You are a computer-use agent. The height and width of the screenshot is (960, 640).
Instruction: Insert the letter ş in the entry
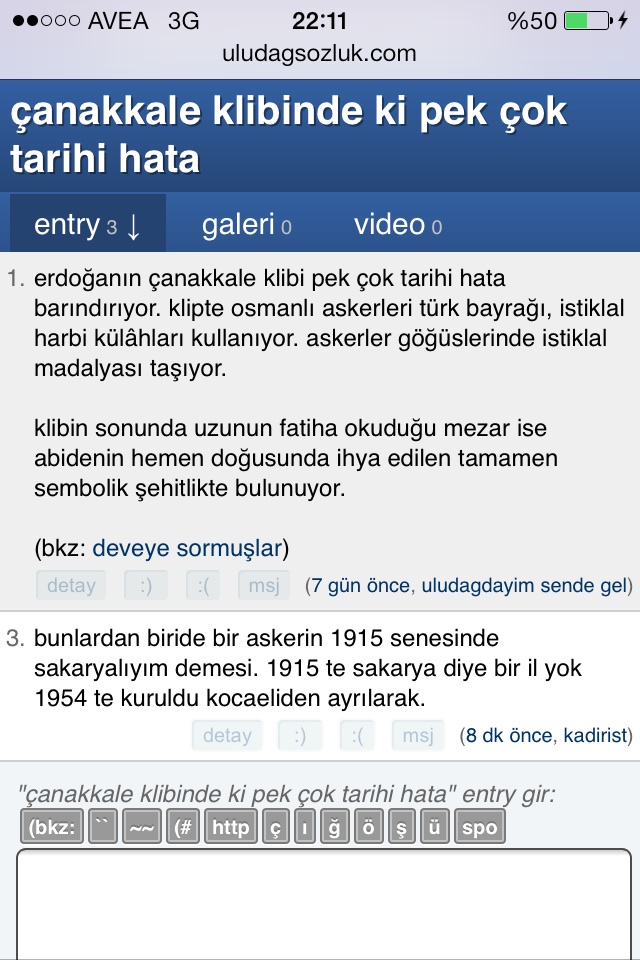point(400,827)
